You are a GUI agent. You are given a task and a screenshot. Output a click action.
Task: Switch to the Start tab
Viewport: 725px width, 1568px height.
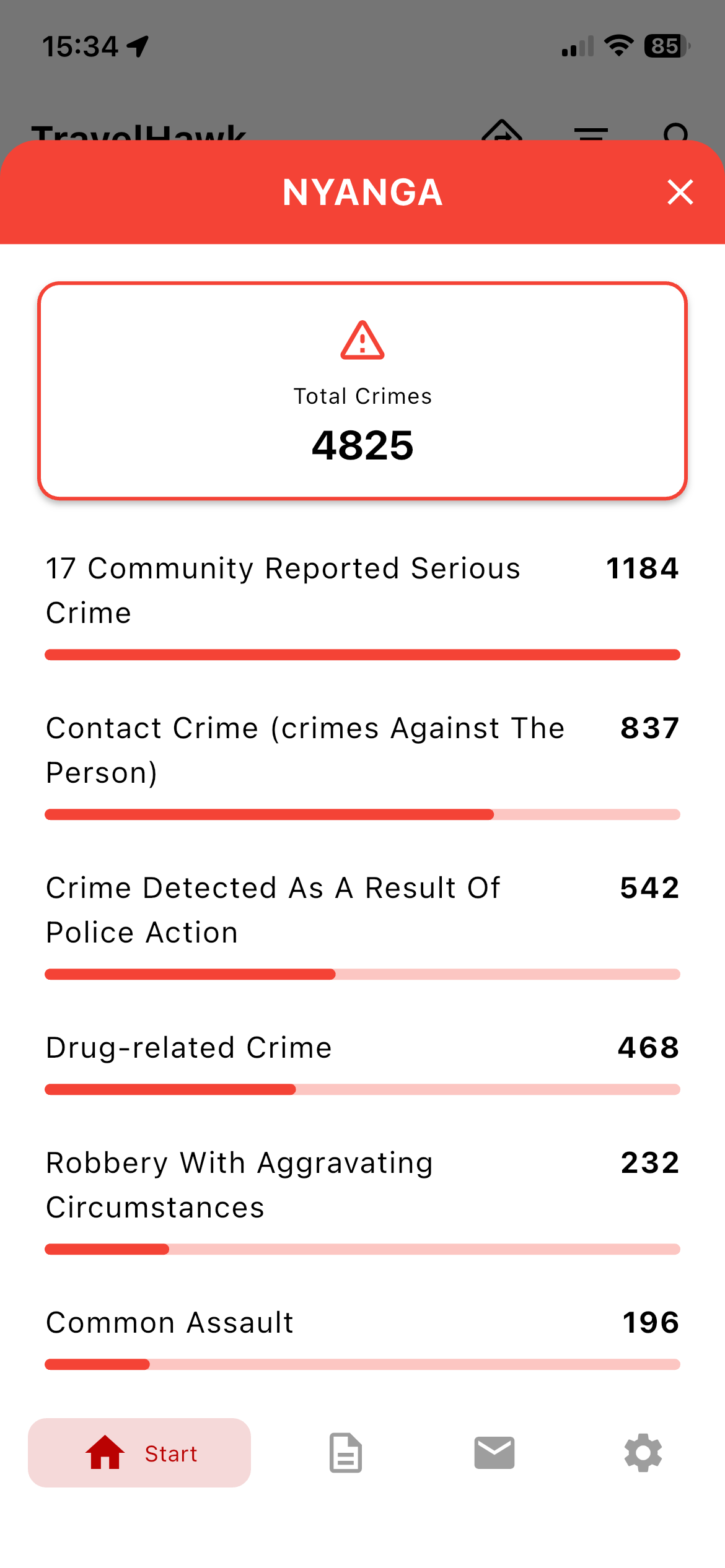click(x=139, y=1452)
